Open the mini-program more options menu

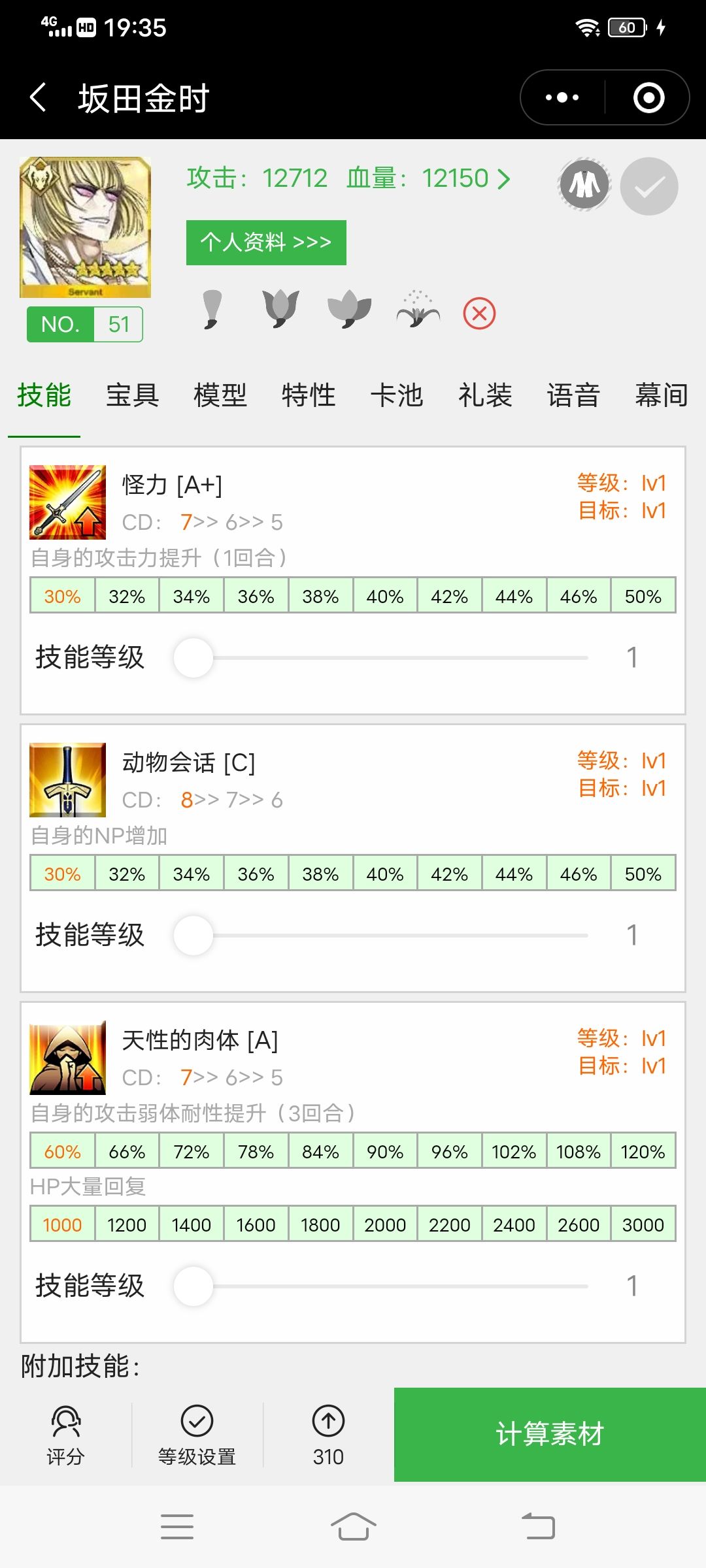pyautogui.click(x=562, y=98)
